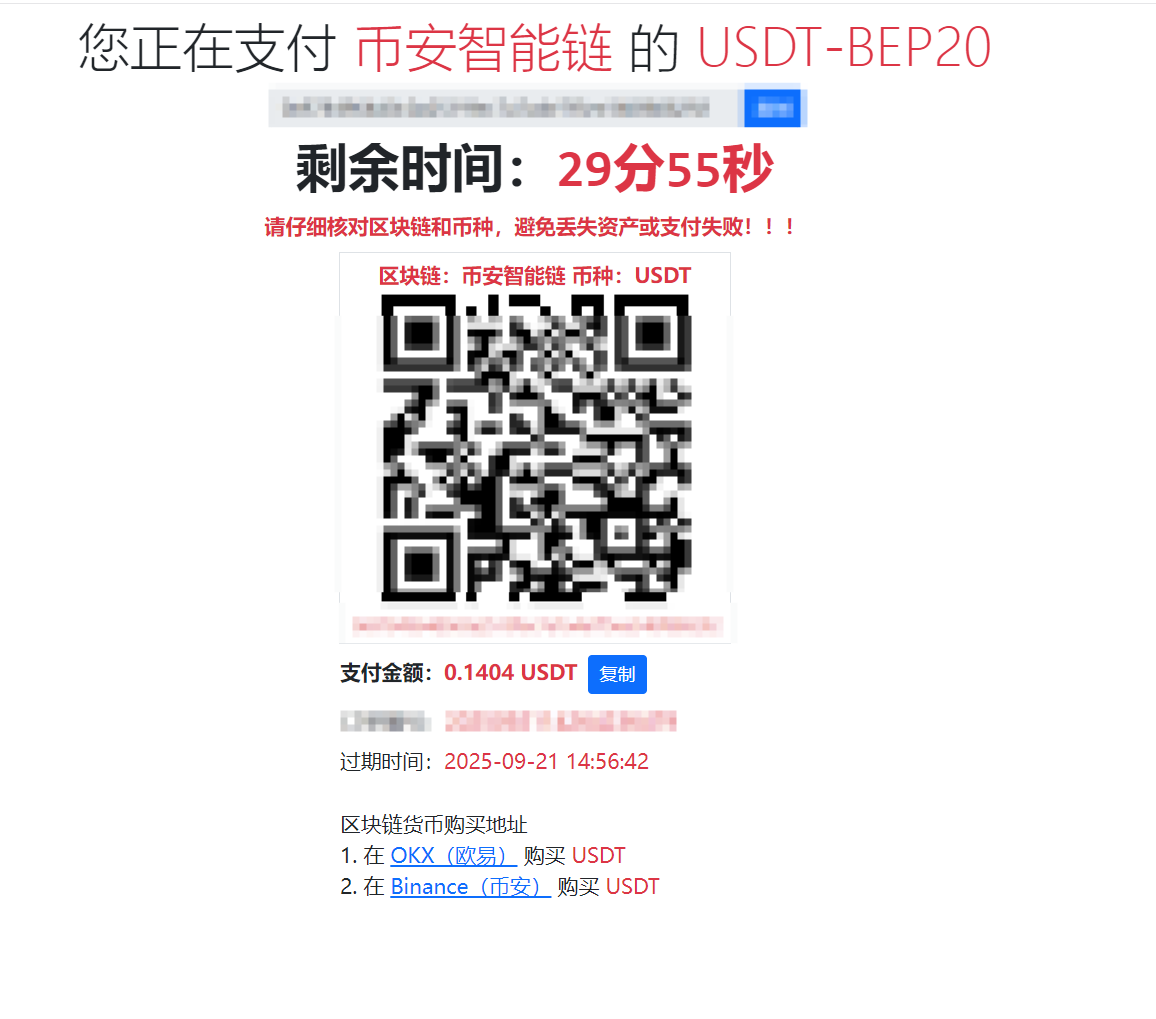Open the OKX（欧易）link

click(453, 856)
